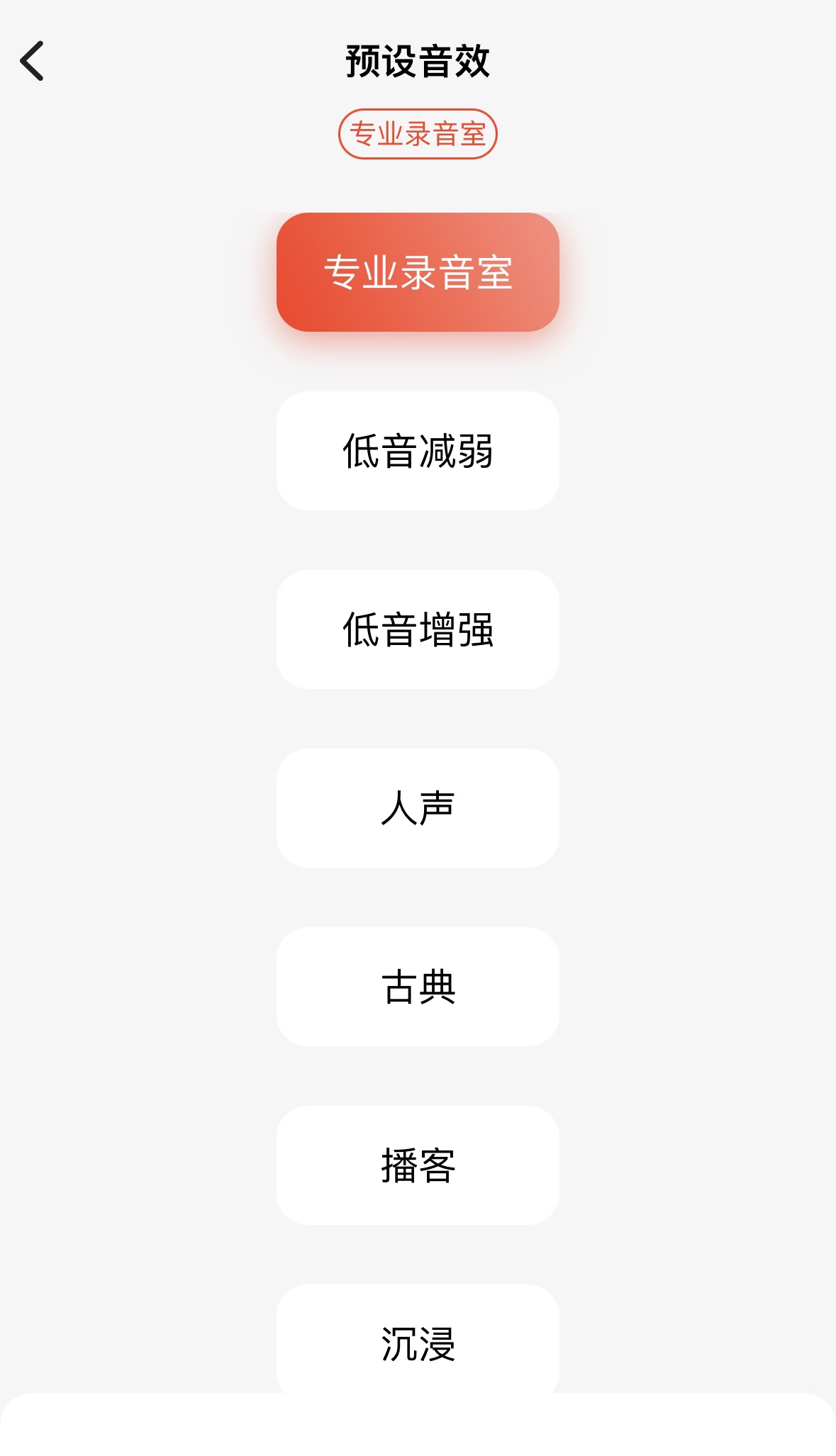
Task: Go back from 预设音效 screen
Action: (32, 61)
